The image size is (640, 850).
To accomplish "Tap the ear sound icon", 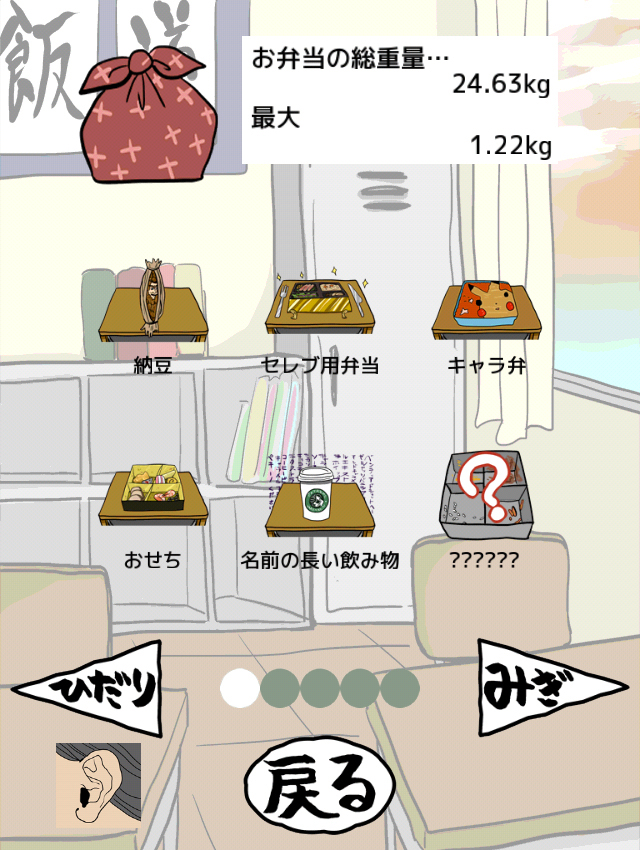I will point(98,784).
